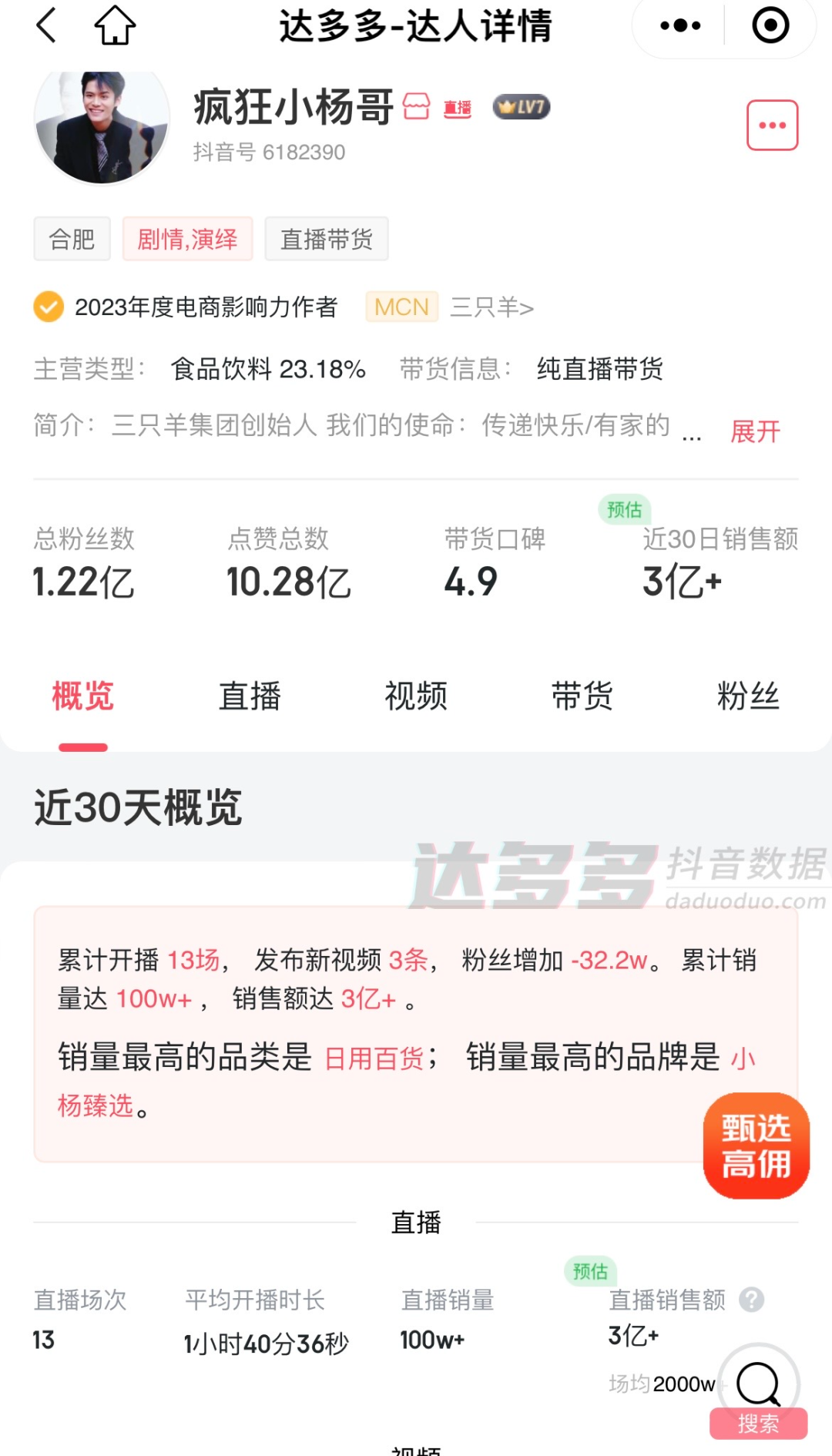
Task: Expand the full bio with 展开
Action: click(755, 431)
